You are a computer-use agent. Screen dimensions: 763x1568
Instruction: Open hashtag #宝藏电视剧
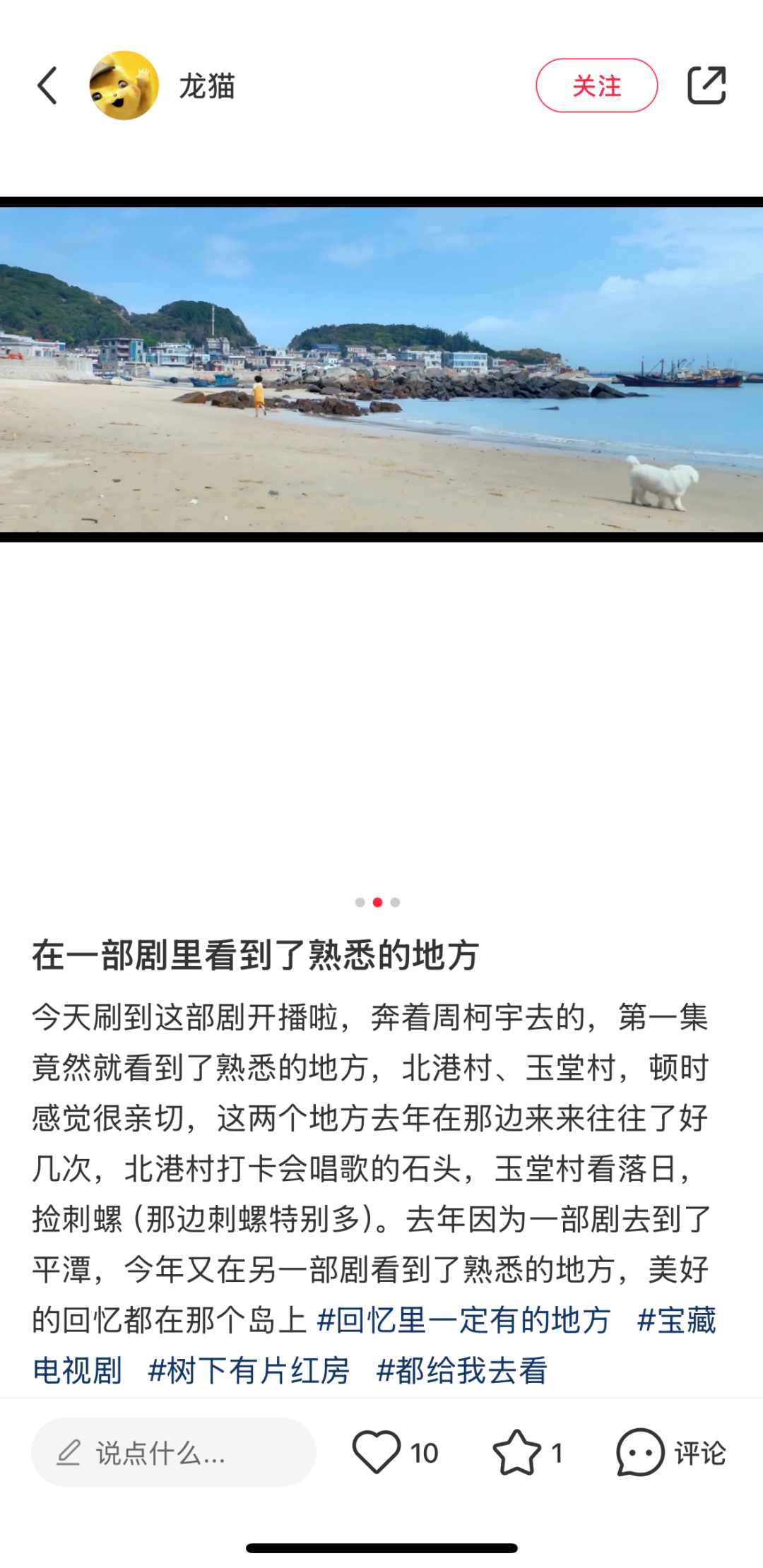coord(676,1321)
